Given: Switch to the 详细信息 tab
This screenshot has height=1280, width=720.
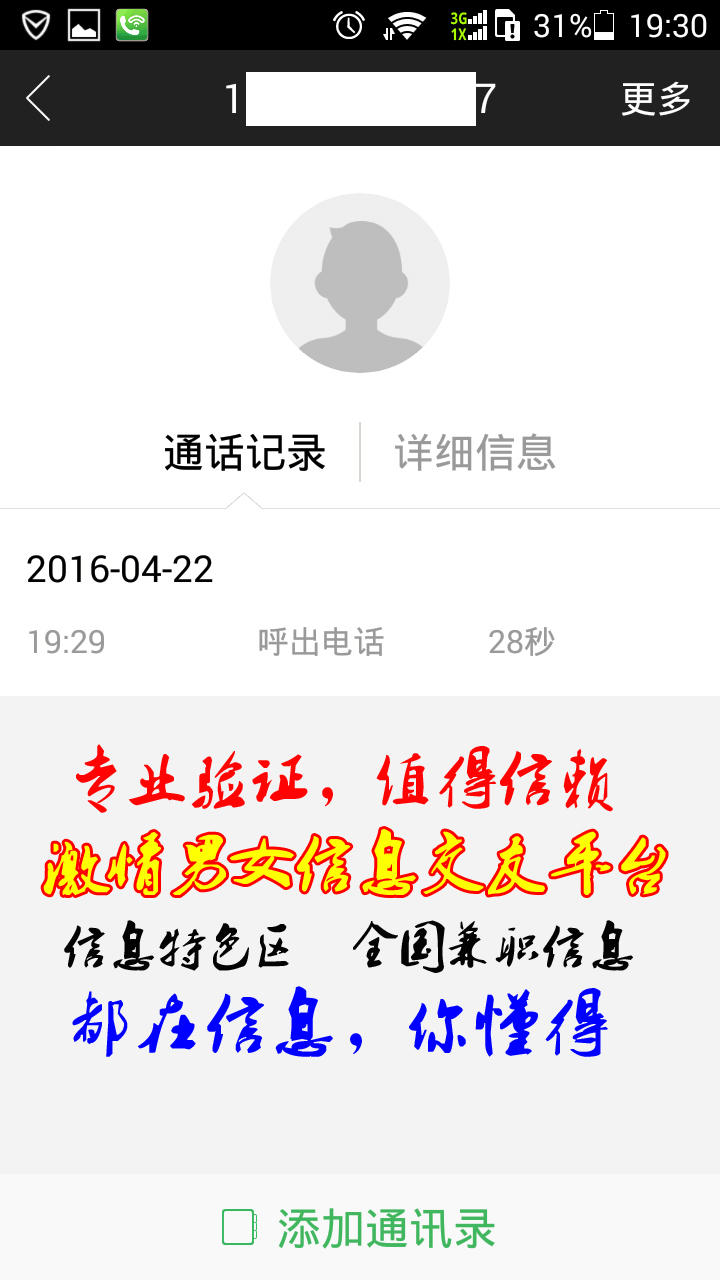Looking at the screenshot, I should tap(474, 453).
